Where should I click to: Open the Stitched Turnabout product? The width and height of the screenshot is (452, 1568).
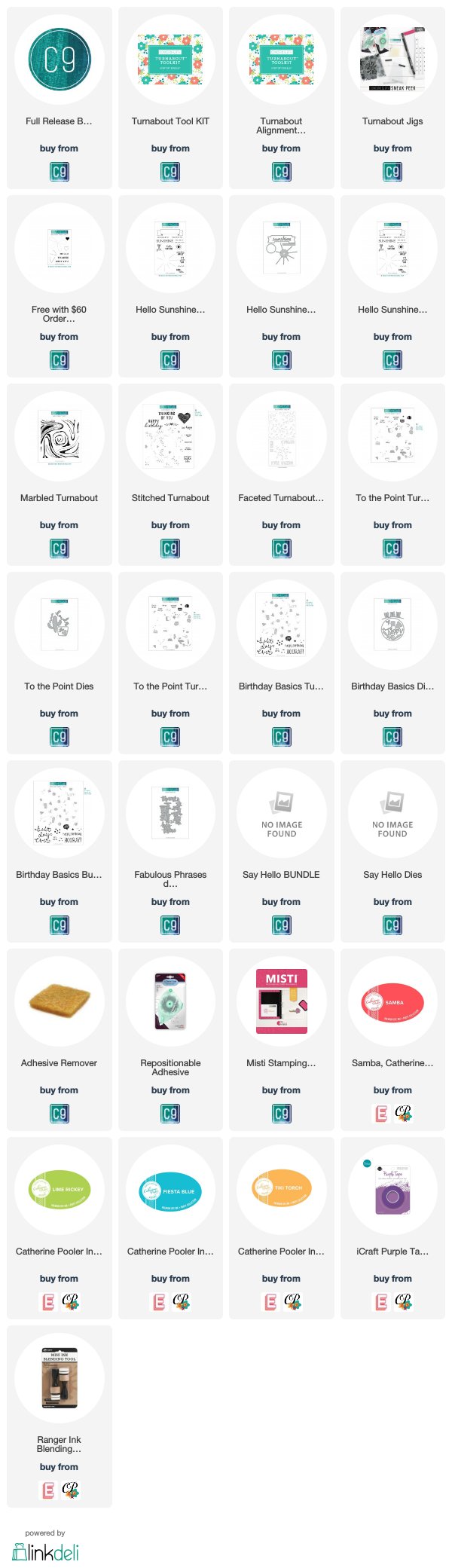click(170, 437)
